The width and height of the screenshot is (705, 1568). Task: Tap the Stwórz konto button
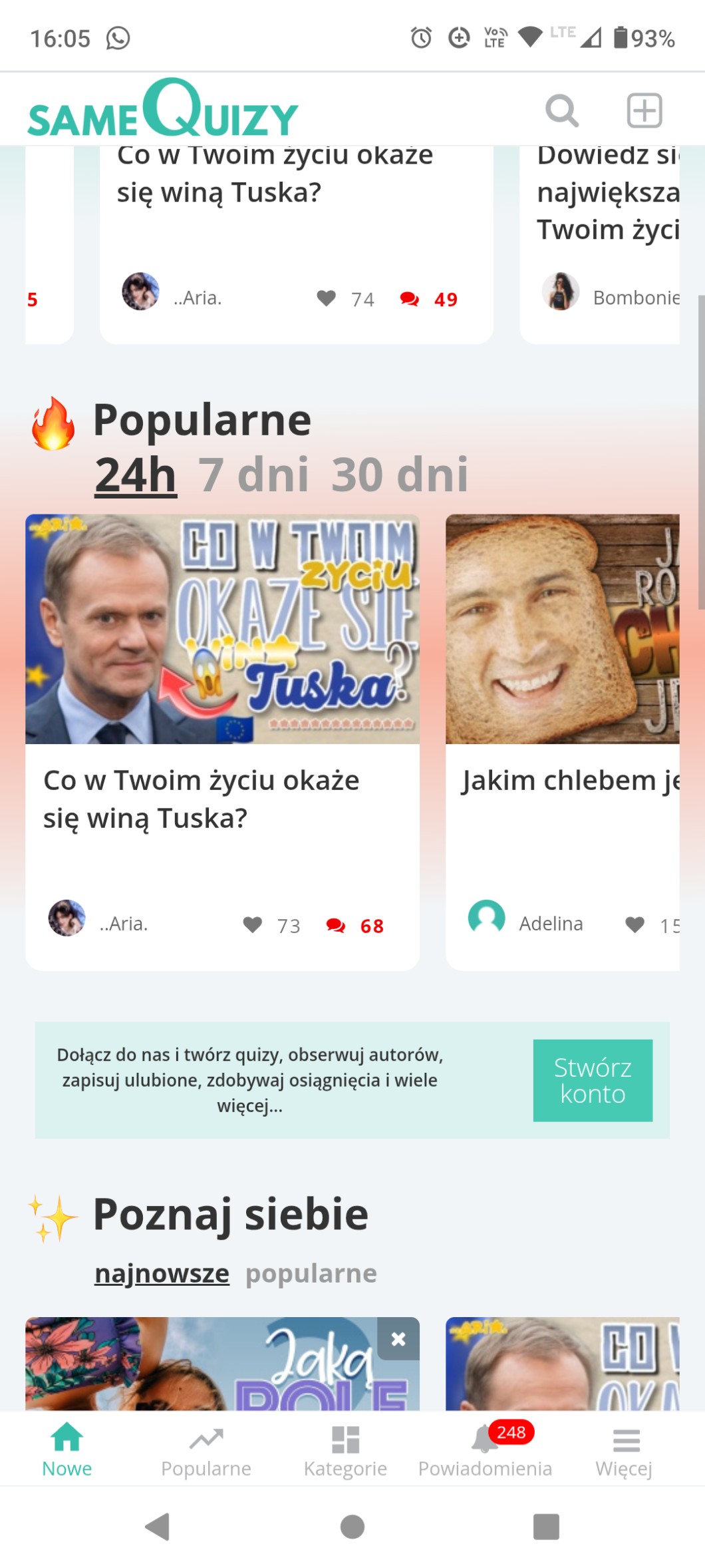tap(592, 1080)
